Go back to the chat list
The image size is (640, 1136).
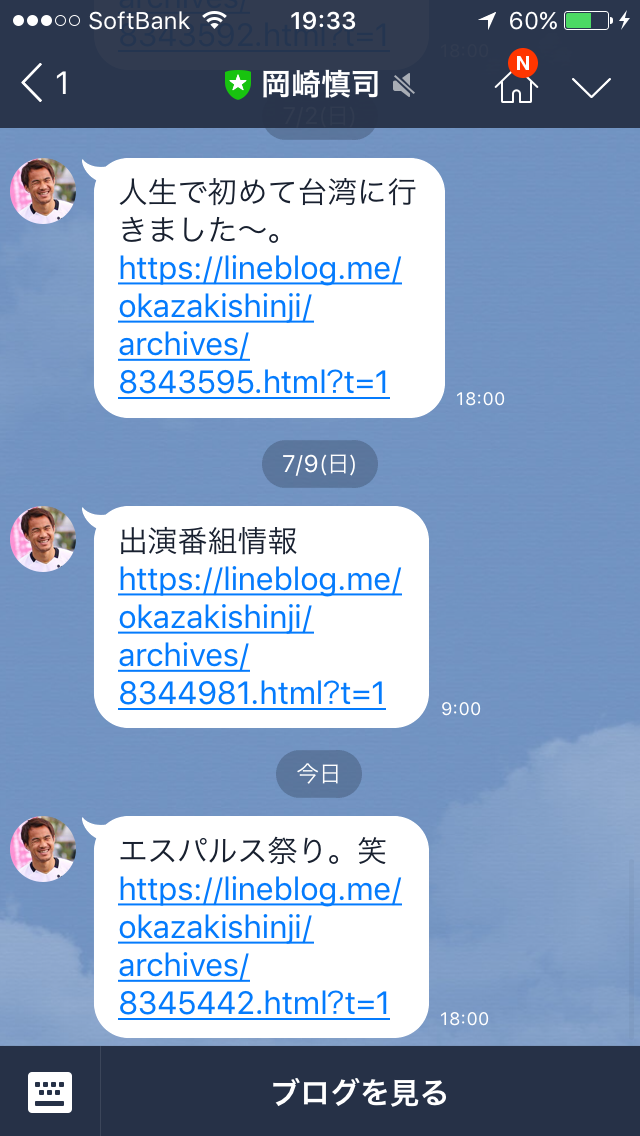point(42,84)
